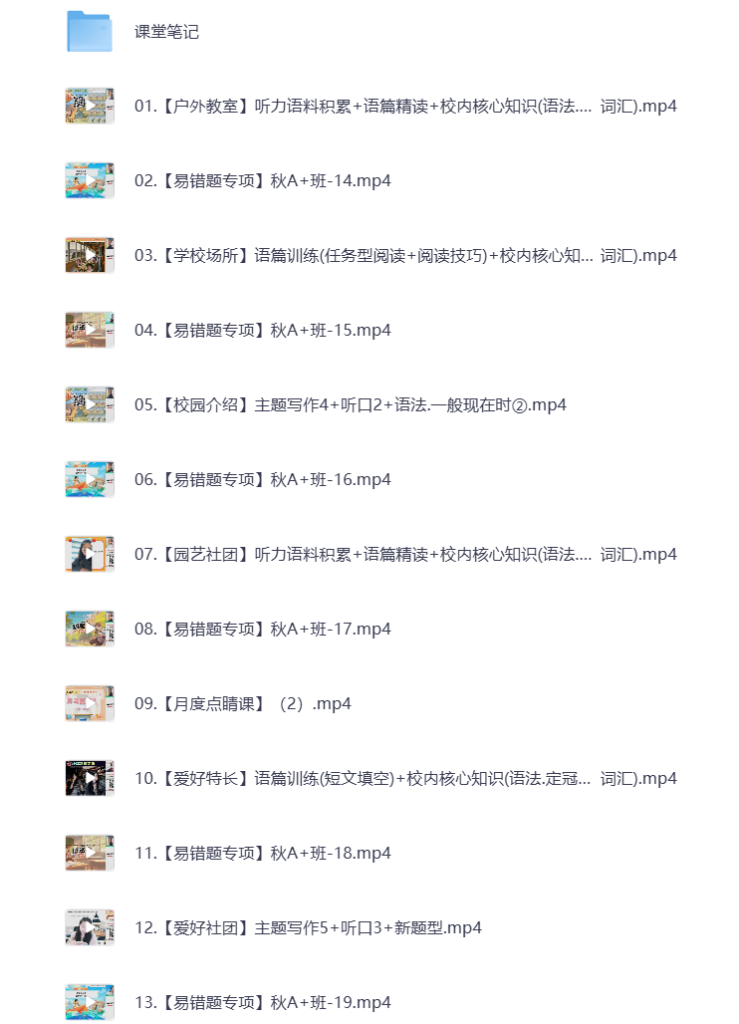Open 02.【易错题专项】秋A+班-14.mp4

(261, 181)
